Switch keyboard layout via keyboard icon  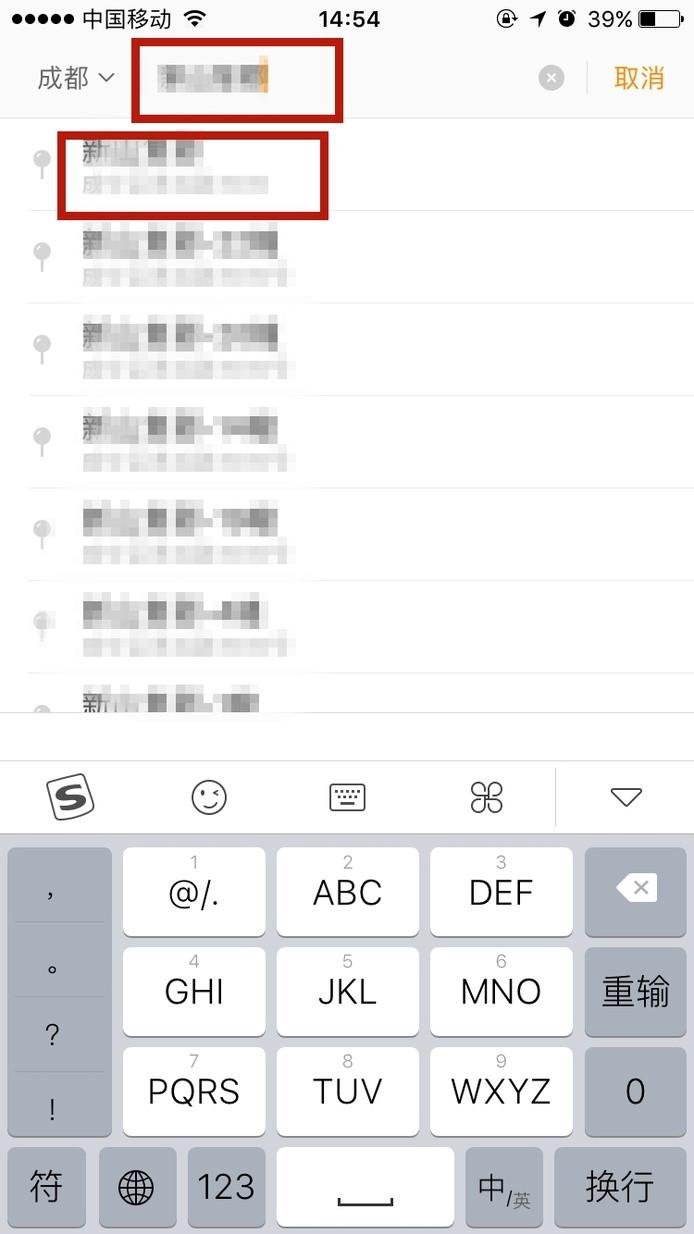pyautogui.click(x=347, y=797)
